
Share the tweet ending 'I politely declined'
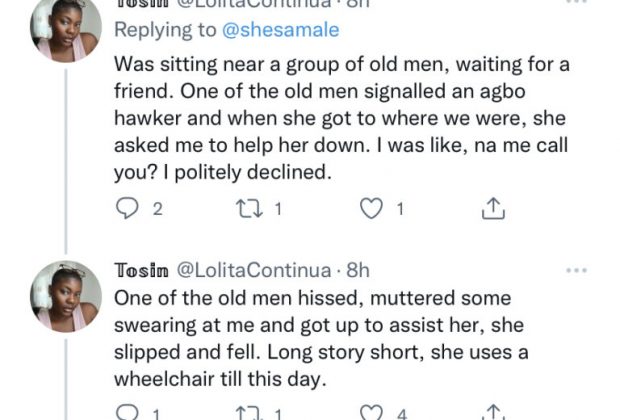coord(492,208)
